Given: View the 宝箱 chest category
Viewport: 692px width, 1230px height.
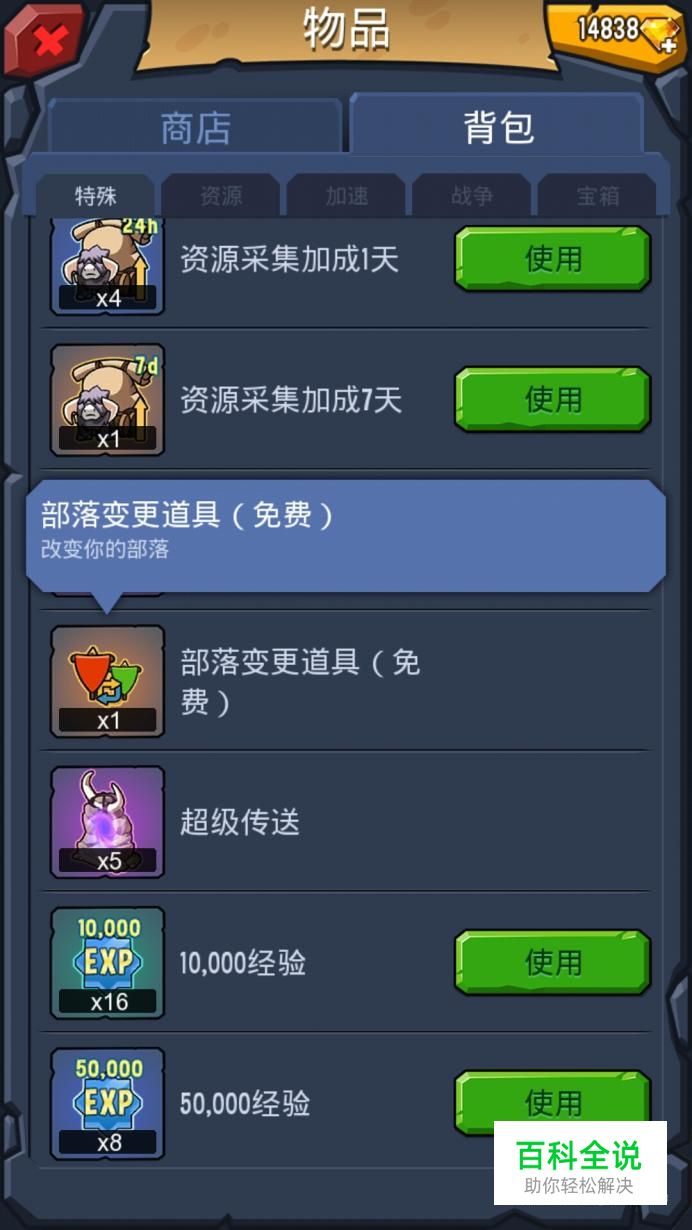Looking at the screenshot, I should [597, 196].
